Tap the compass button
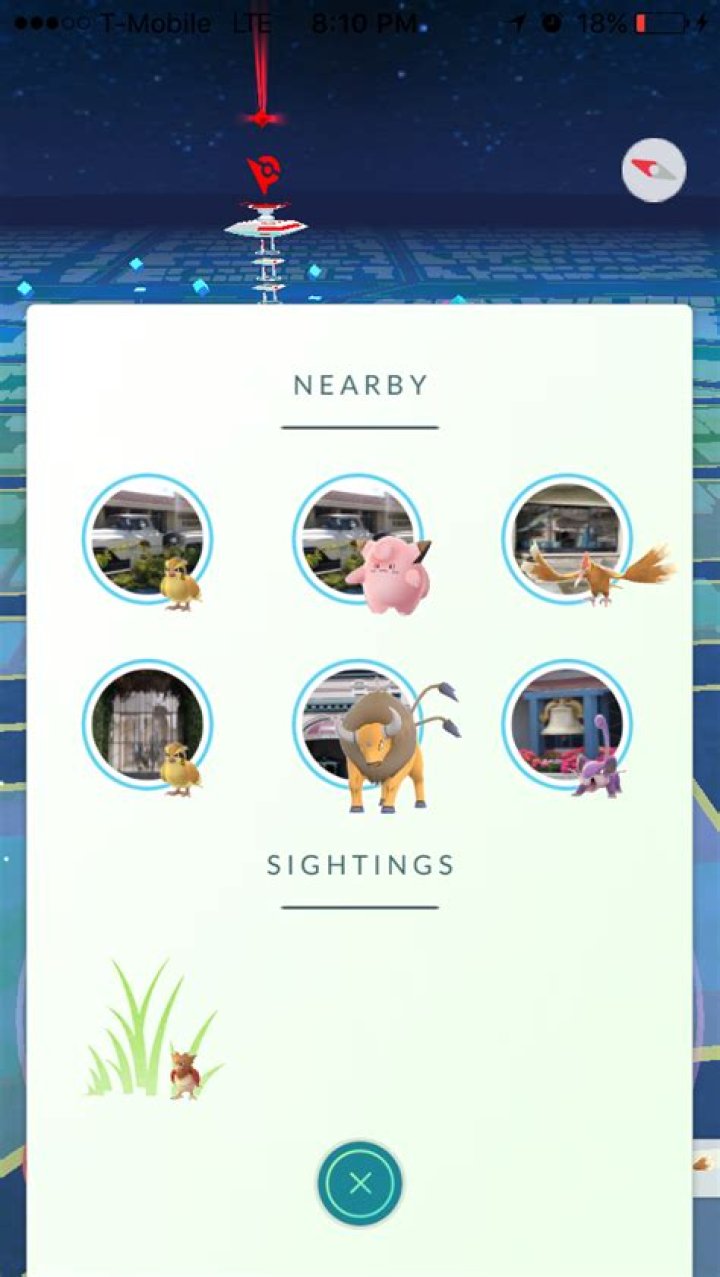This screenshot has width=720, height=1277. (x=654, y=171)
